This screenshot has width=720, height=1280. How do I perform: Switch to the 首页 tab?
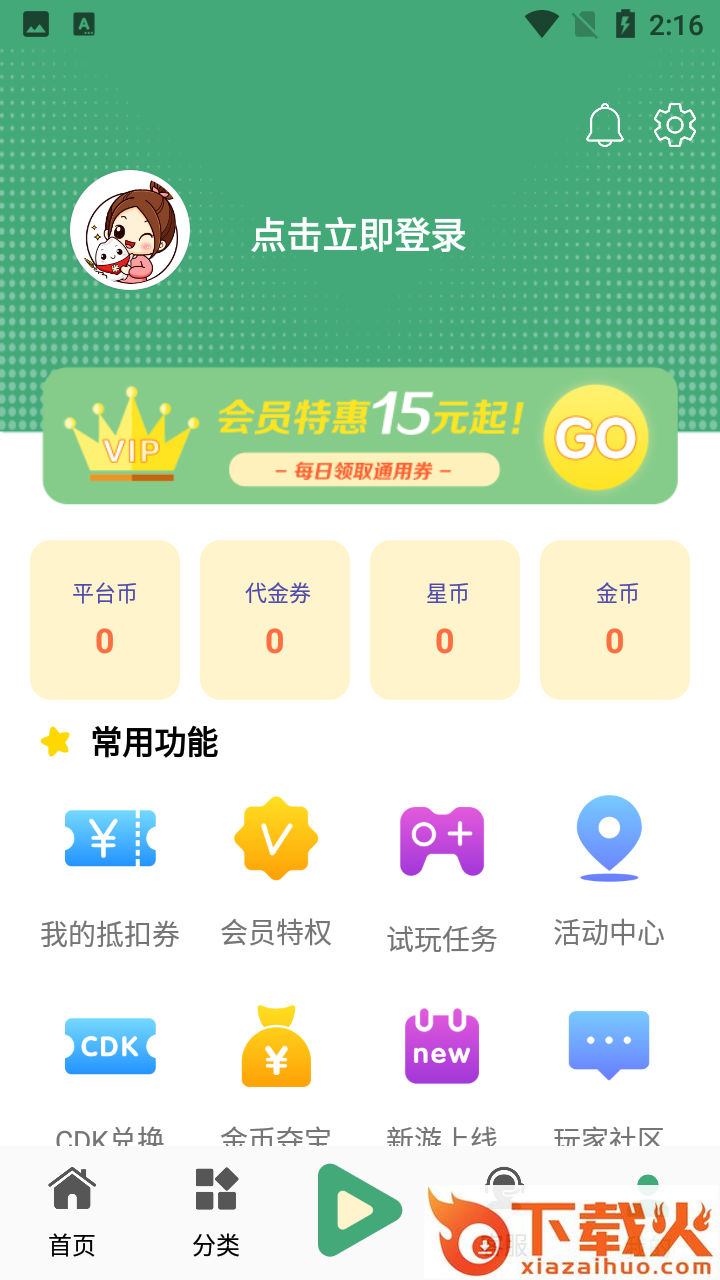pos(72,1212)
